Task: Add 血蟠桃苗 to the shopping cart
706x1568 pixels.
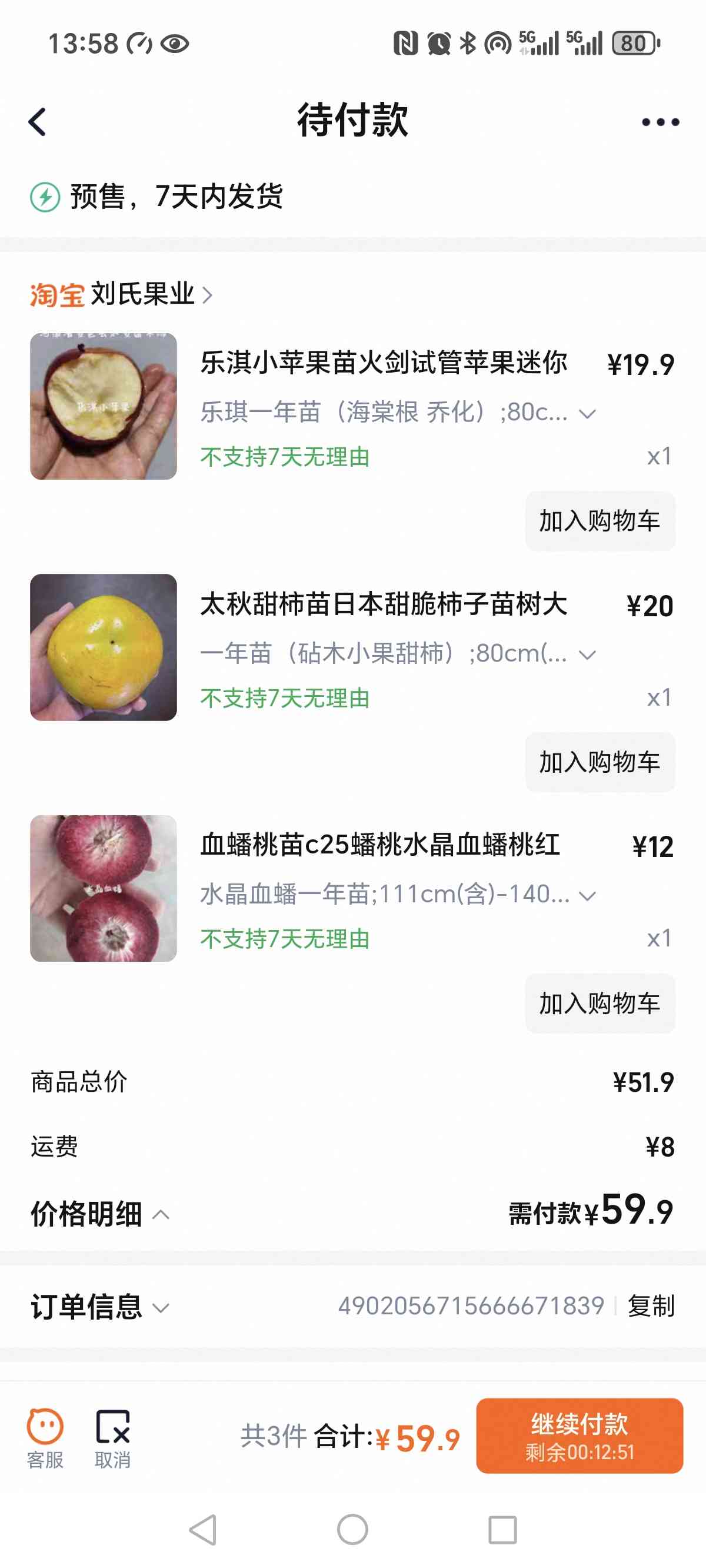Action: click(600, 1003)
